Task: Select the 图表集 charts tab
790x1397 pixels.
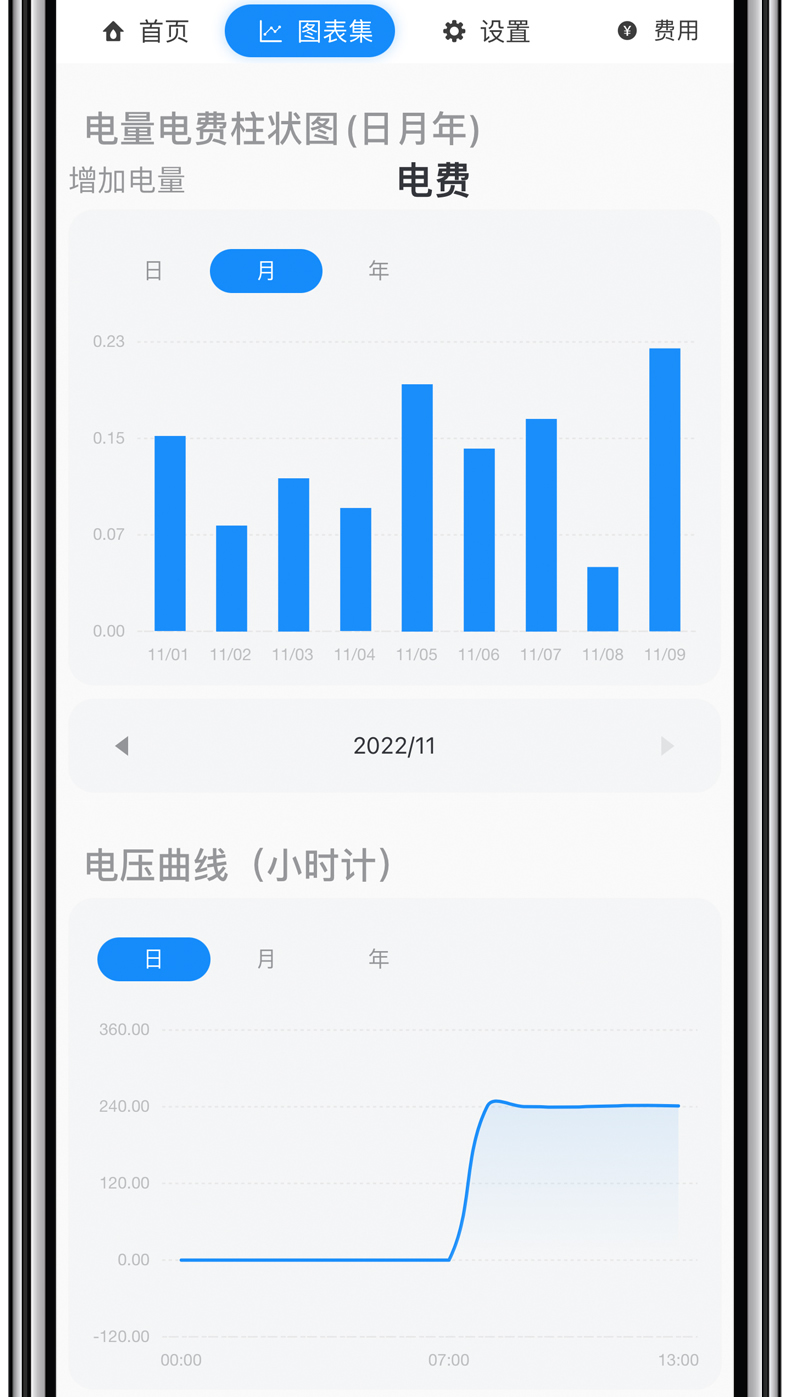Action: coord(310,32)
